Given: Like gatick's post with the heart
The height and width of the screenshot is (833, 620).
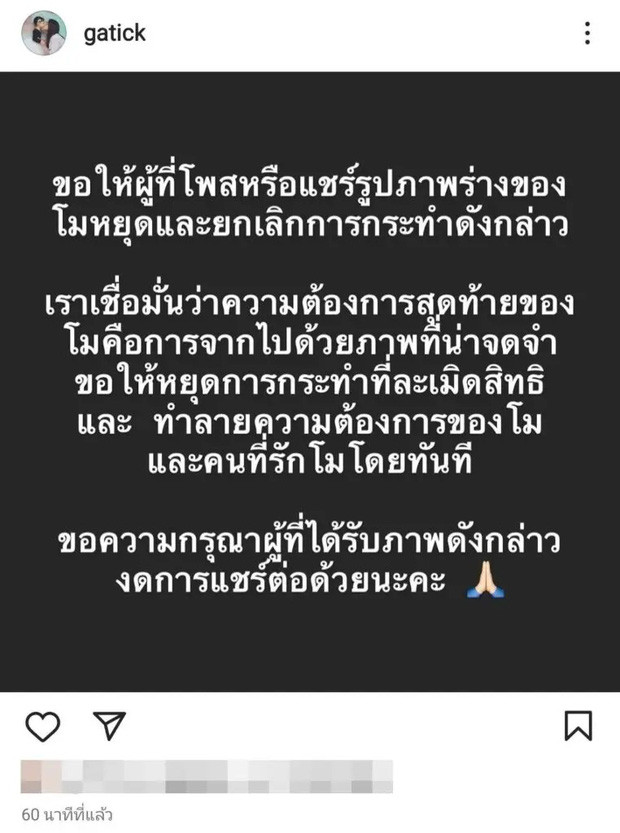Looking at the screenshot, I should click(42, 727).
